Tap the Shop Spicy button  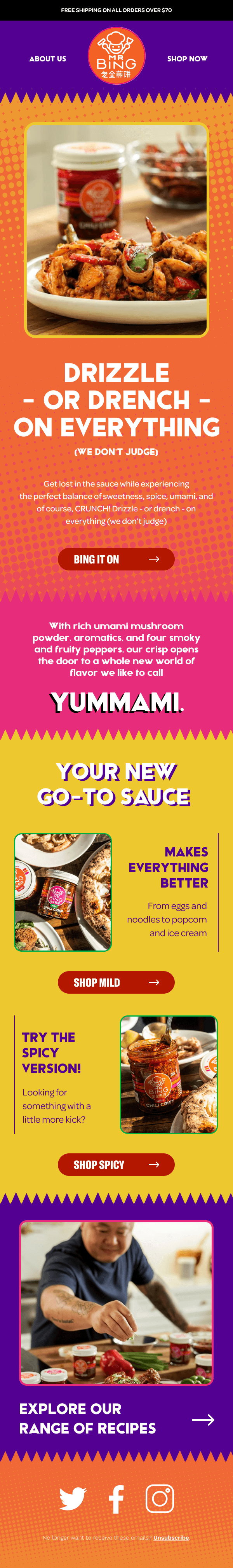(x=116, y=1164)
